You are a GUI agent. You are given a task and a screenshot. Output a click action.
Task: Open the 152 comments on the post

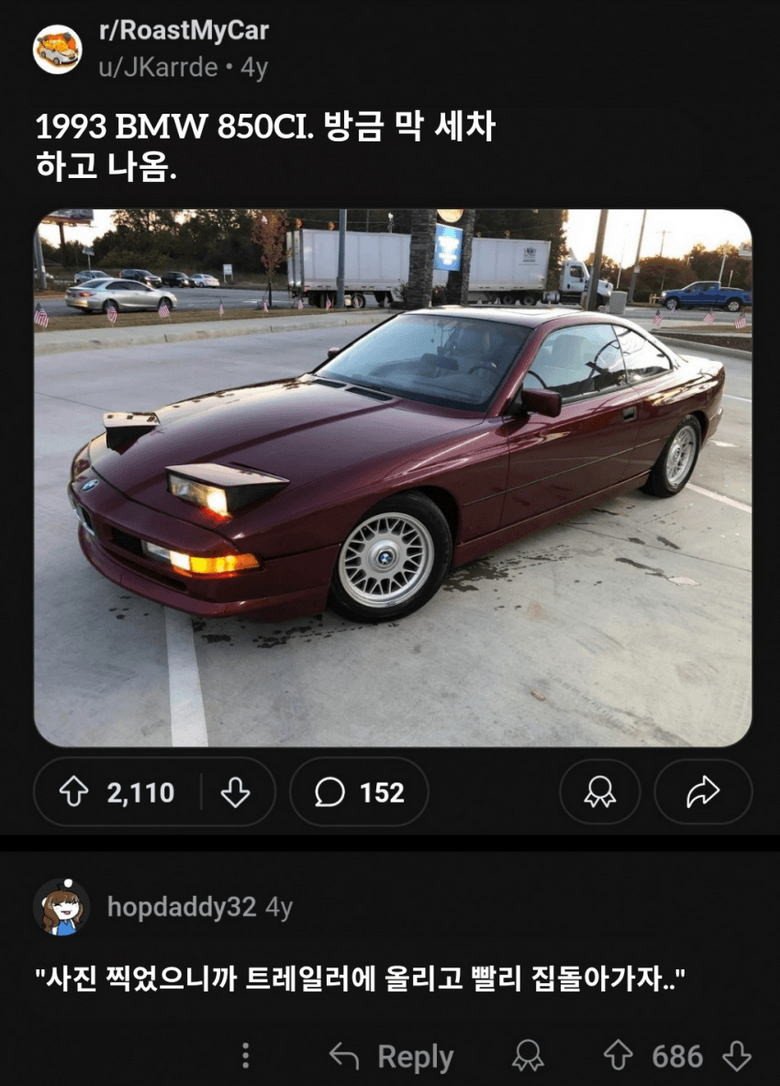(359, 793)
